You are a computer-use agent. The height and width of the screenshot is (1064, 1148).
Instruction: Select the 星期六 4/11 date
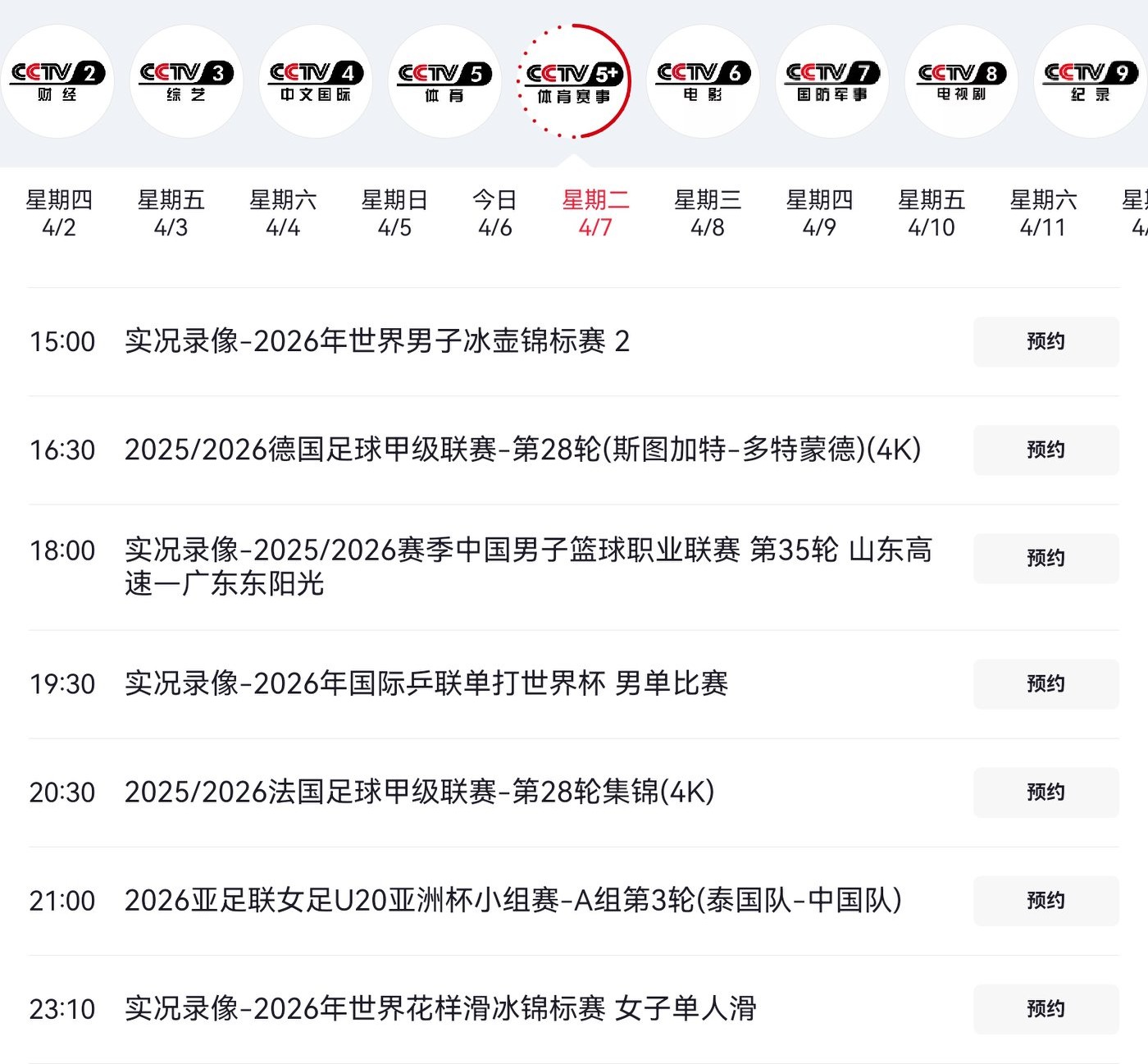[1043, 213]
